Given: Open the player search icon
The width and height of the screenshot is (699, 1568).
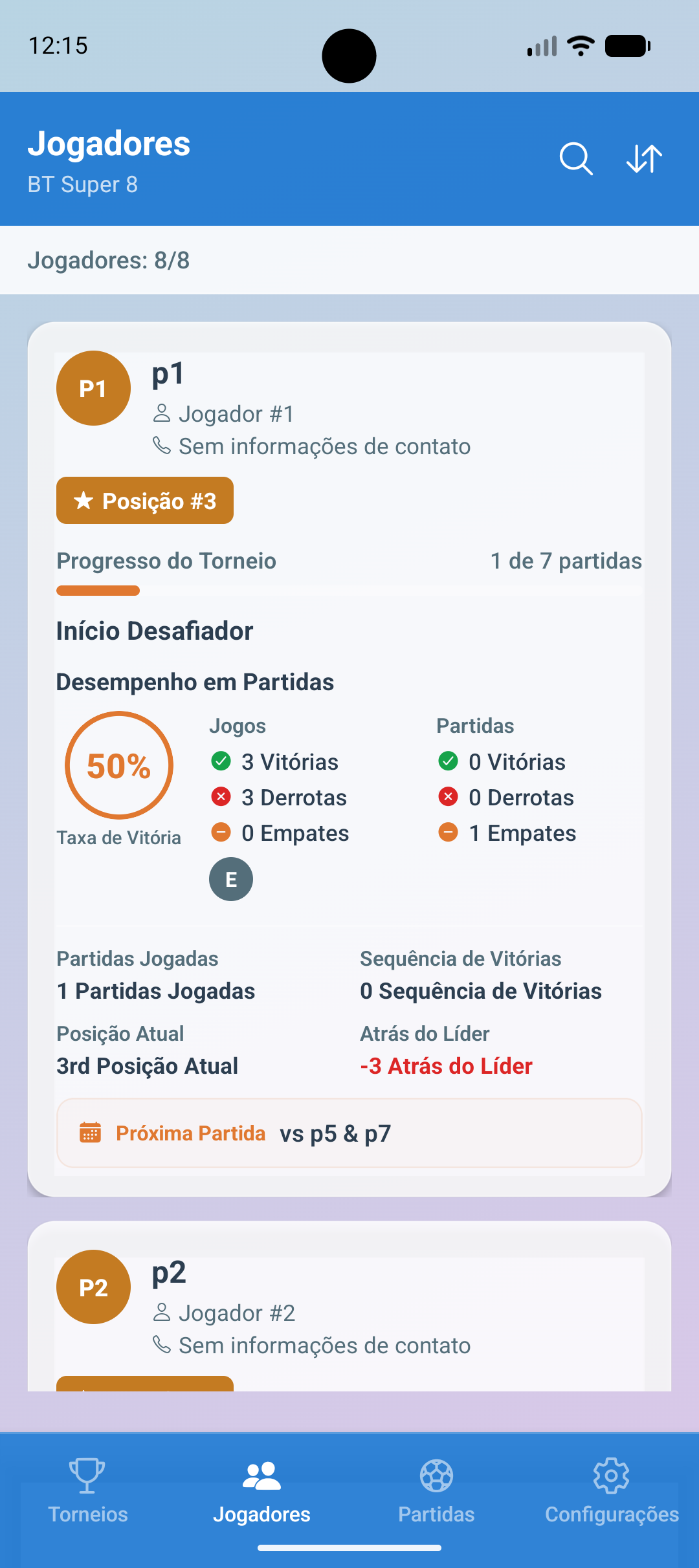Looking at the screenshot, I should click(x=576, y=159).
